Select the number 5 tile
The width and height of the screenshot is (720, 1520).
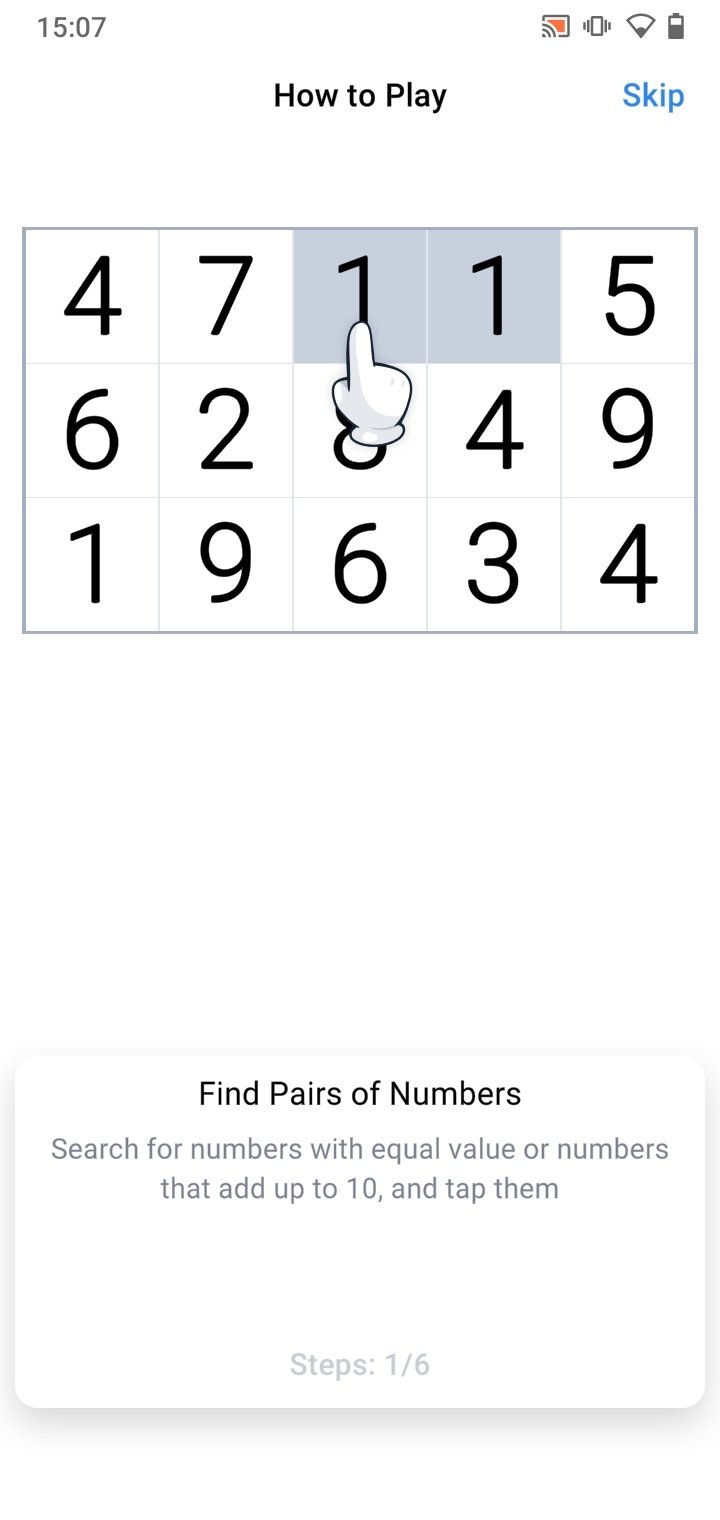628,296
